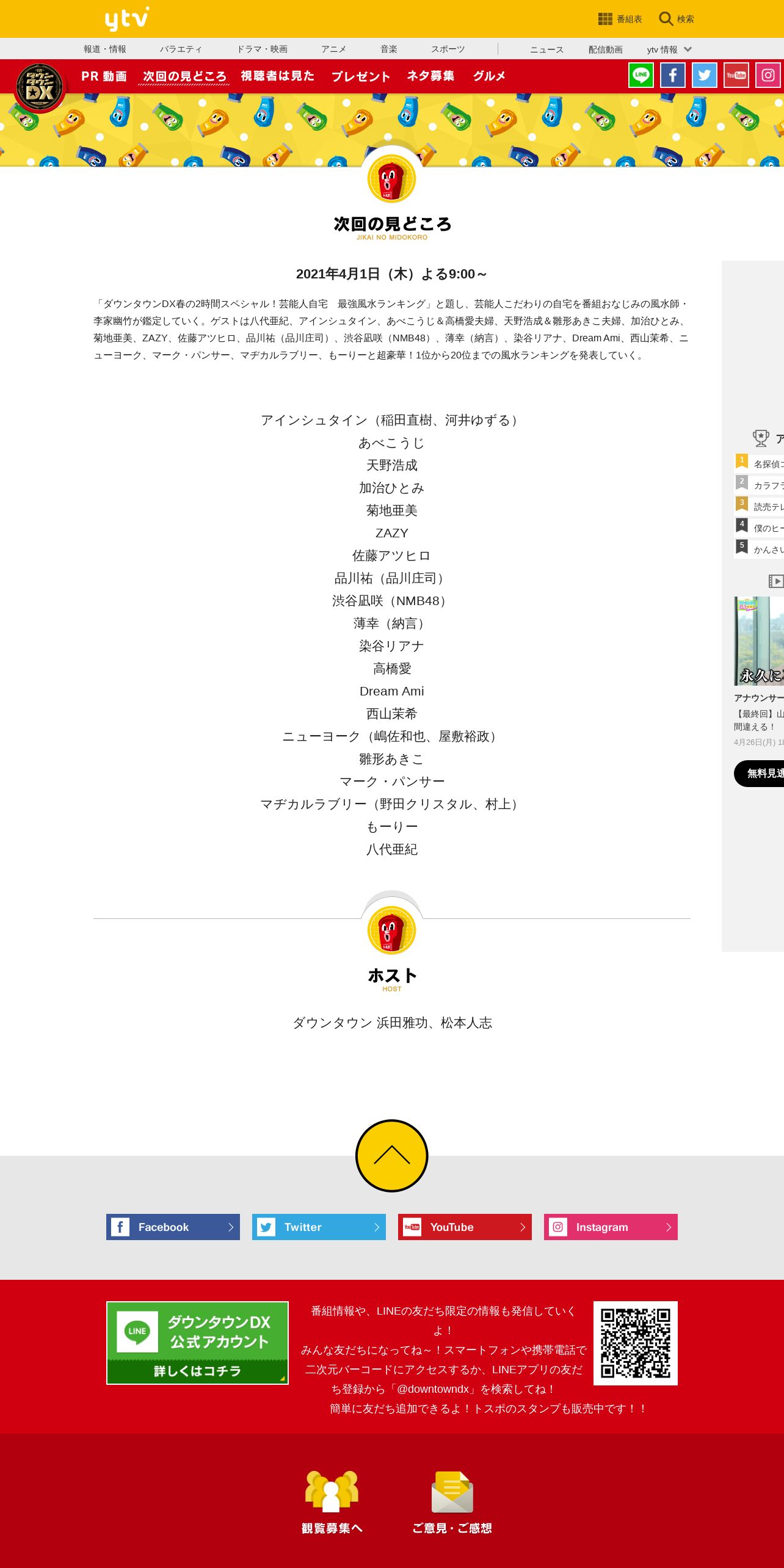Tap the yellow back-to-top arrow button
The image size is (784, 1568).
pyautogui.click(x=391, y=1155)
